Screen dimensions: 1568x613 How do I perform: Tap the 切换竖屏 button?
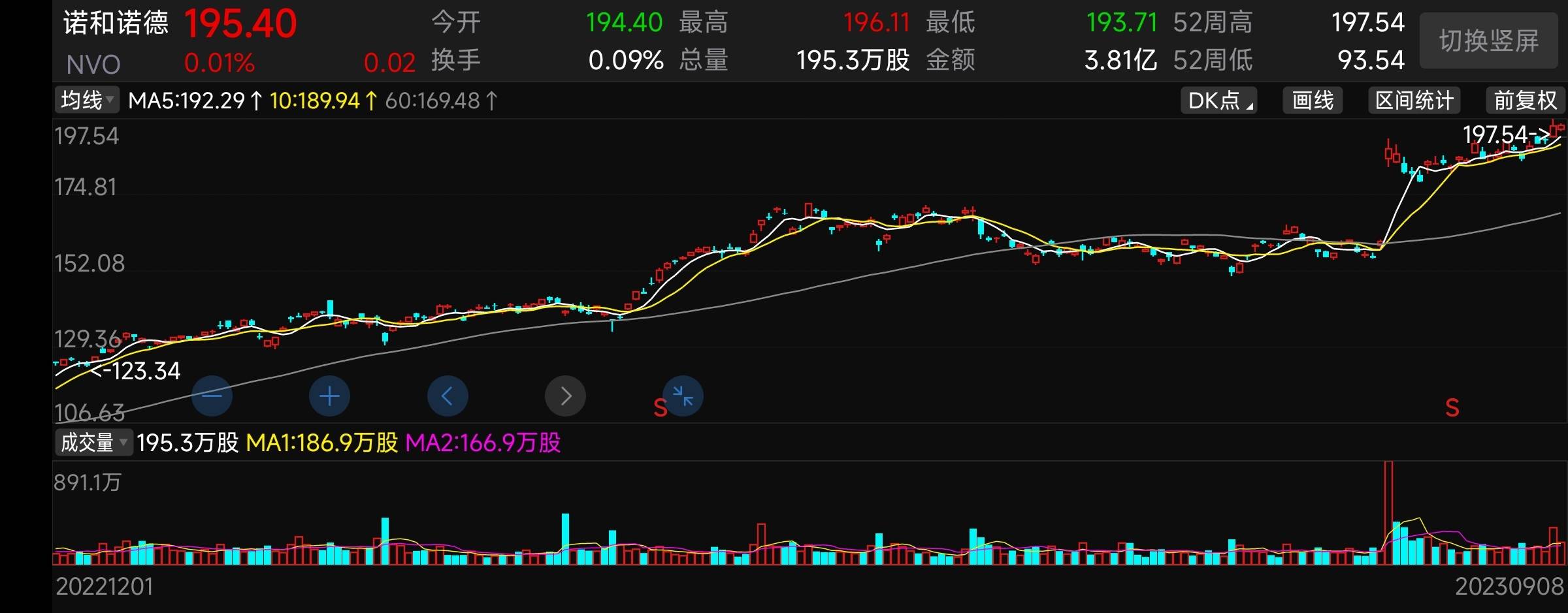pos(1489,41)
